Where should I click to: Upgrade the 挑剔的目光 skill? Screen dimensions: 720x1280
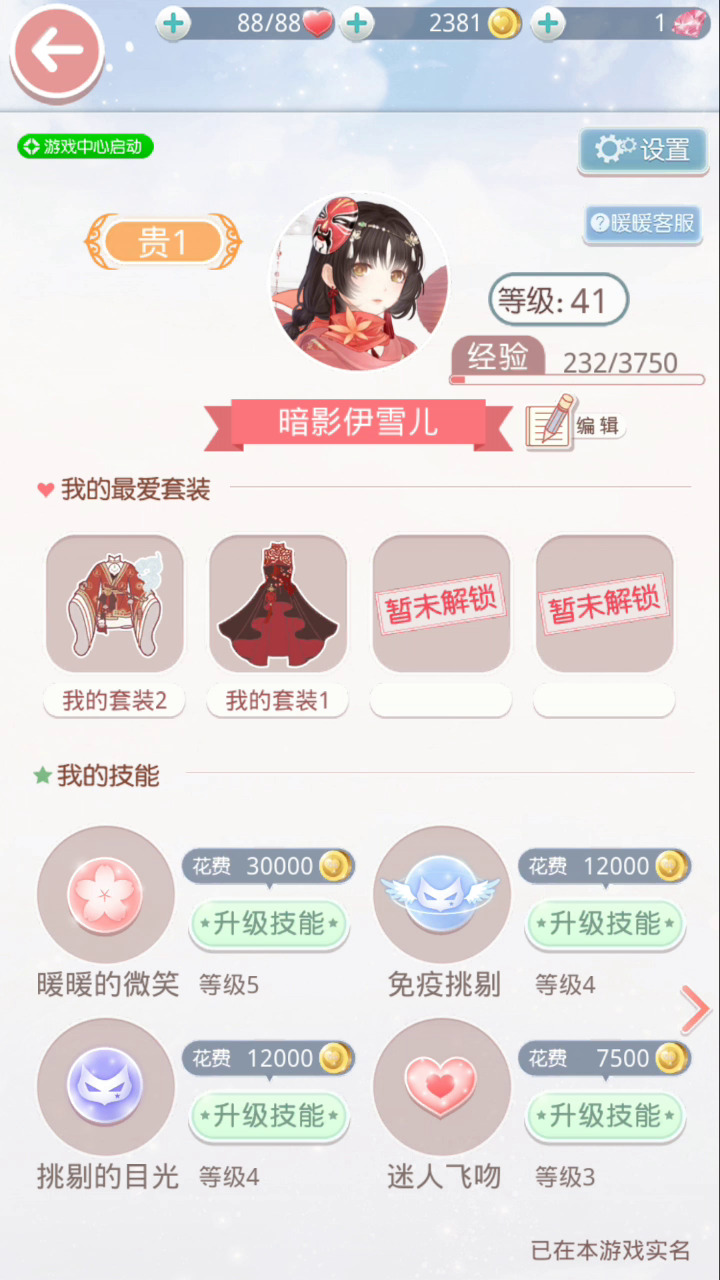point(269,1115)
